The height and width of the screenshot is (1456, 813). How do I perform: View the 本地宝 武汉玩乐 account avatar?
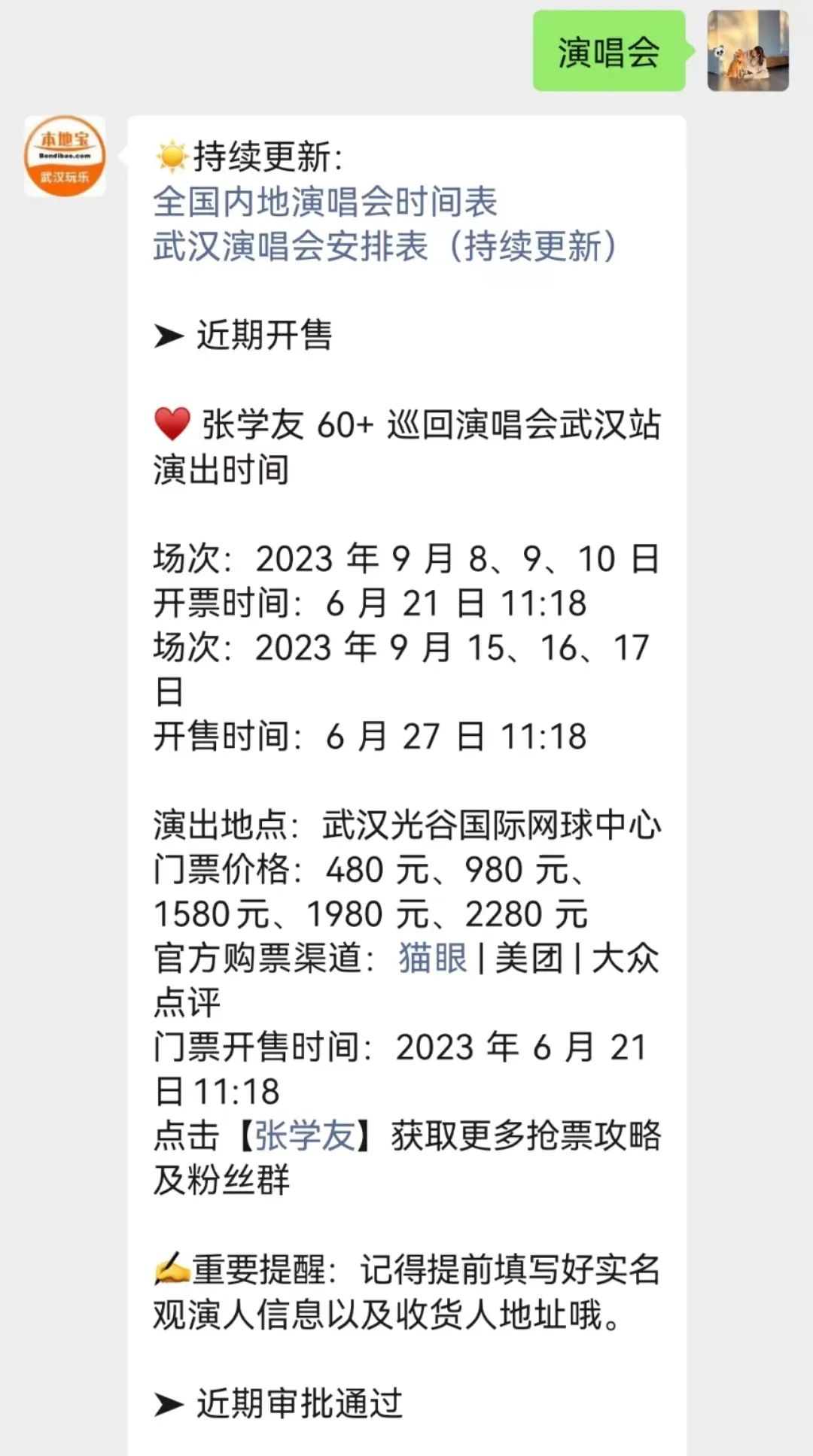65,156
